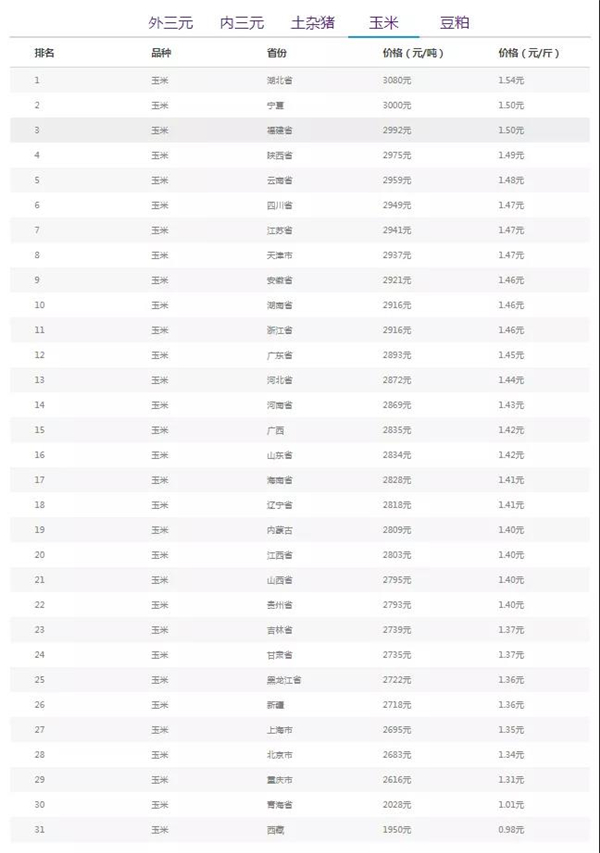Select the 土杂猪 tab
Image resolution: width=600 pixels, height=853 pixels.
coord(313,22)
